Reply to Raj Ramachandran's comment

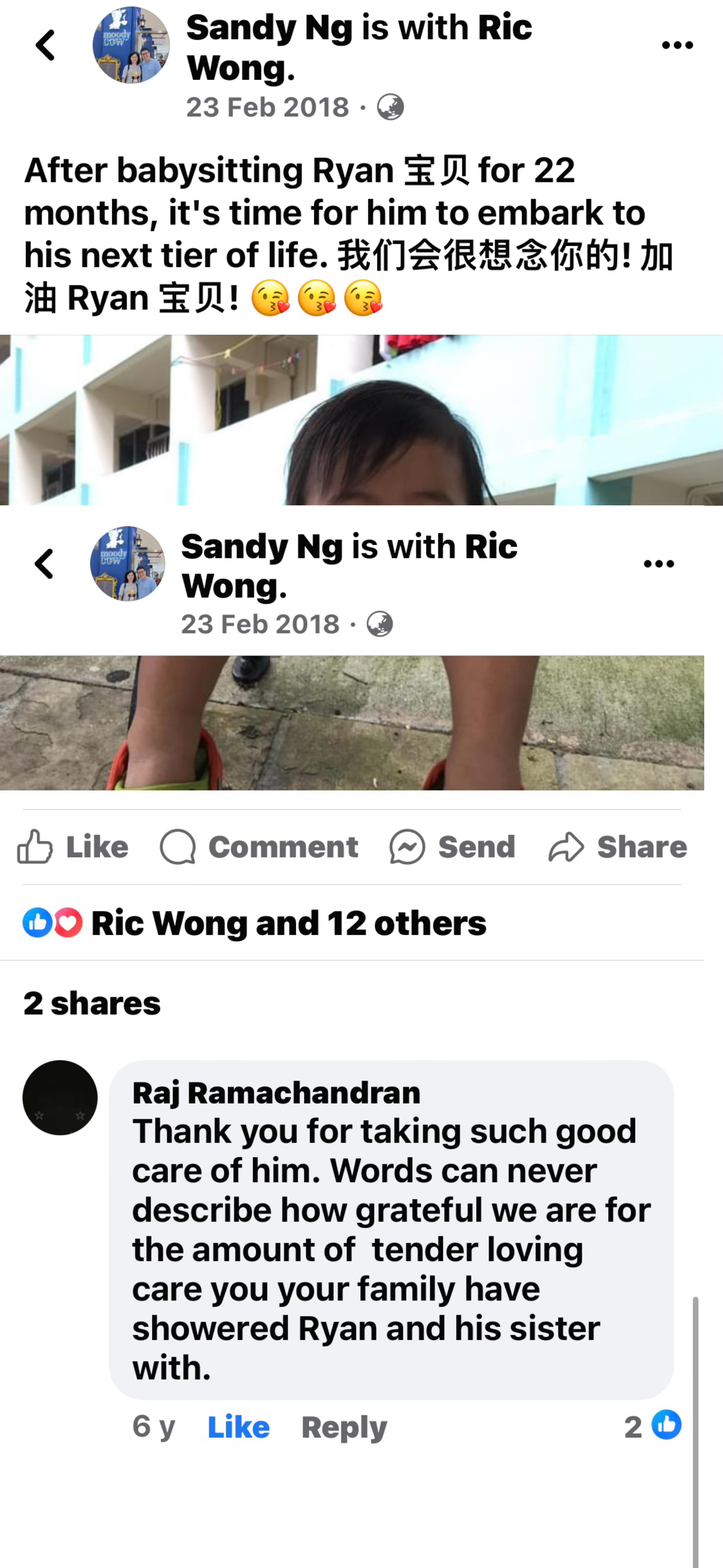[x=344, y=1427]
